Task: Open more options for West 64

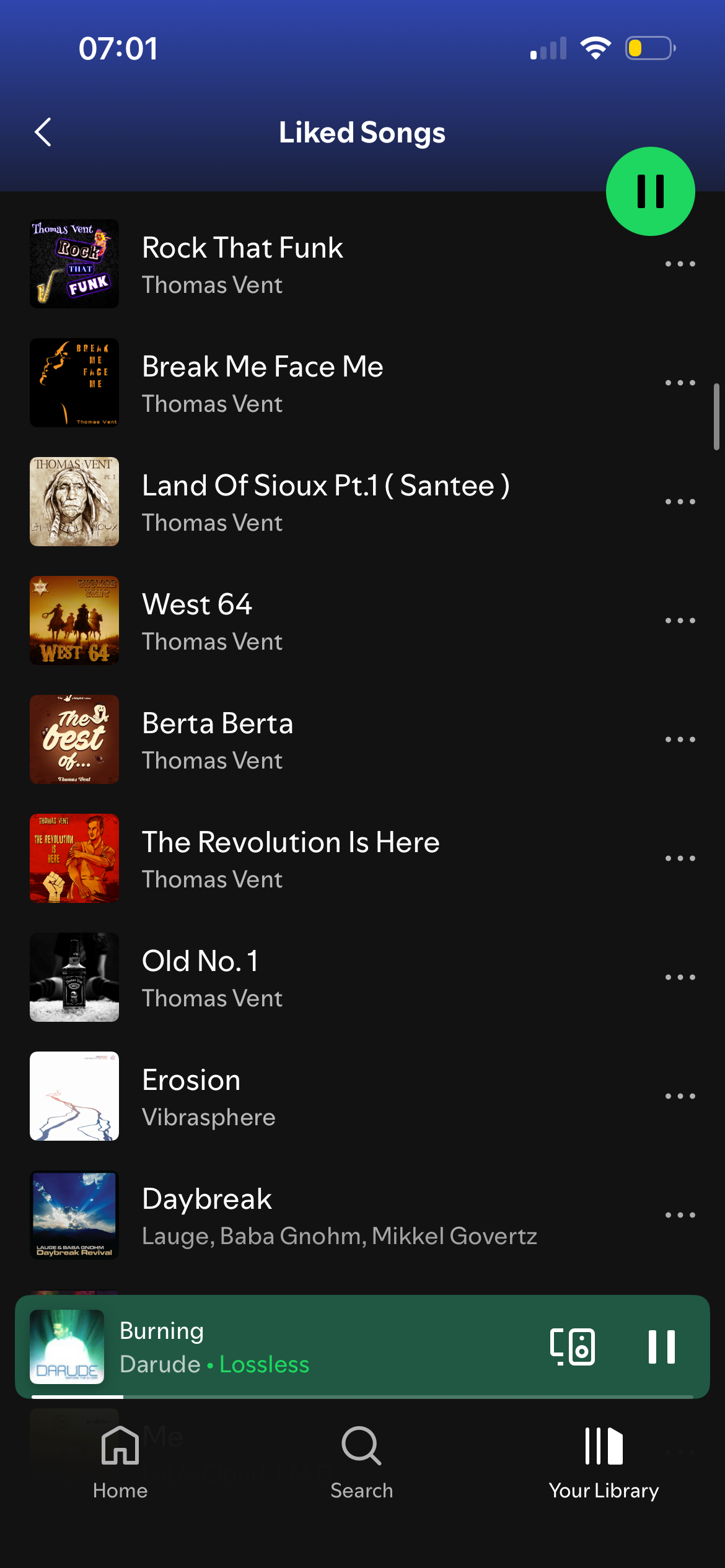Action: point(680,621)
